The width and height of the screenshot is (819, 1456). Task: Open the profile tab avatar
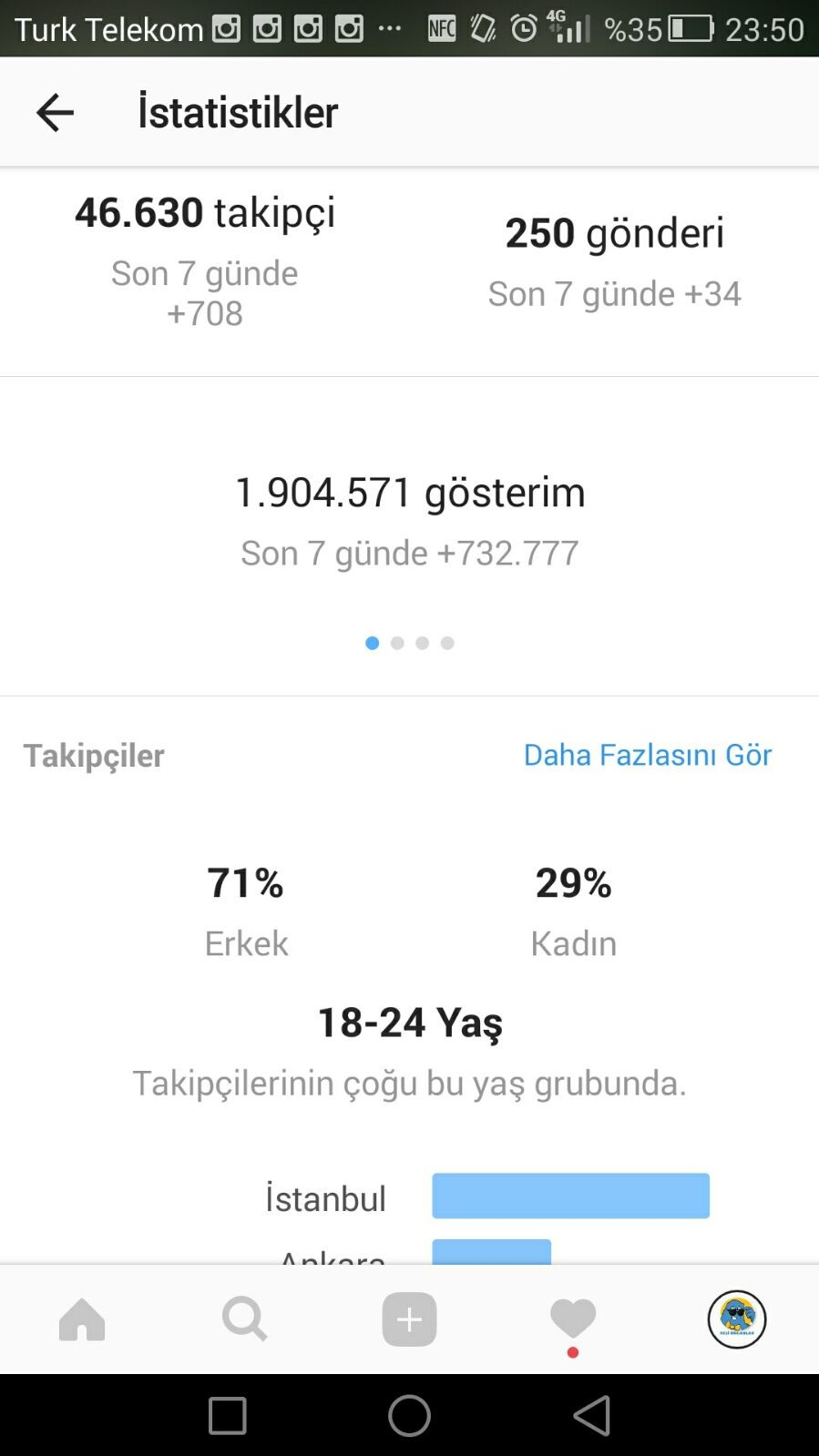pos(737,1319)
